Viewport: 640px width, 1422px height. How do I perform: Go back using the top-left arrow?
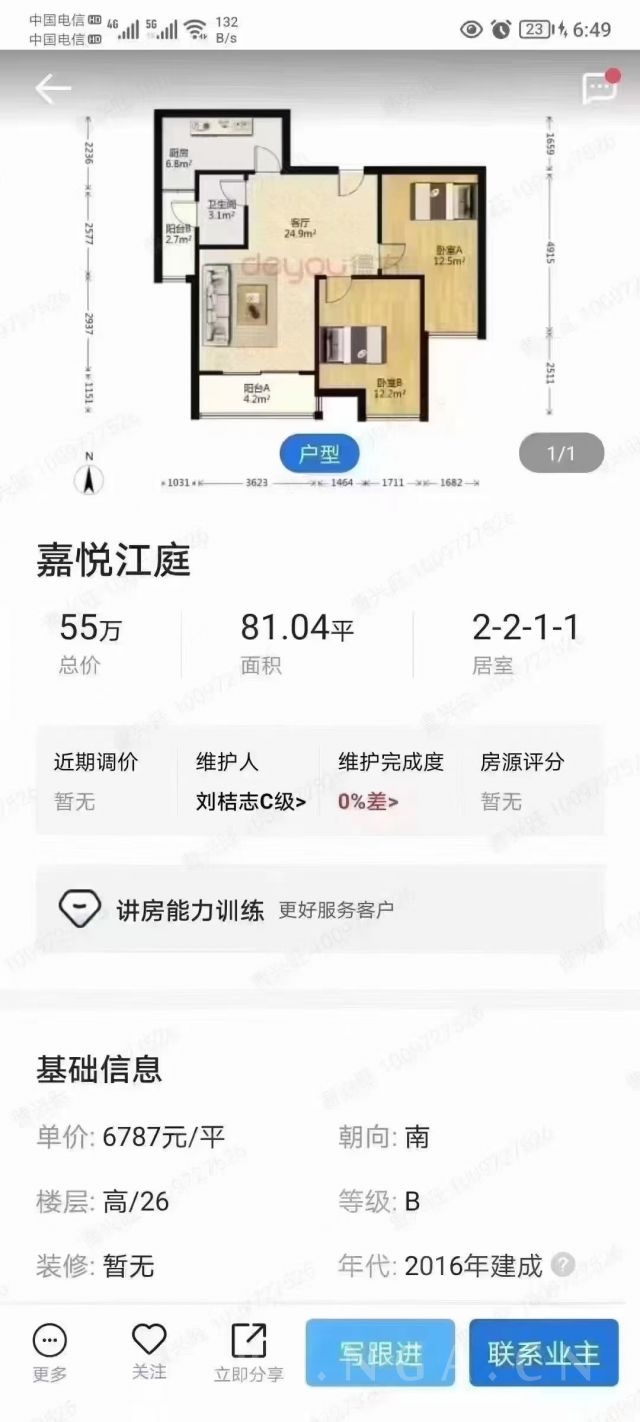52,89
